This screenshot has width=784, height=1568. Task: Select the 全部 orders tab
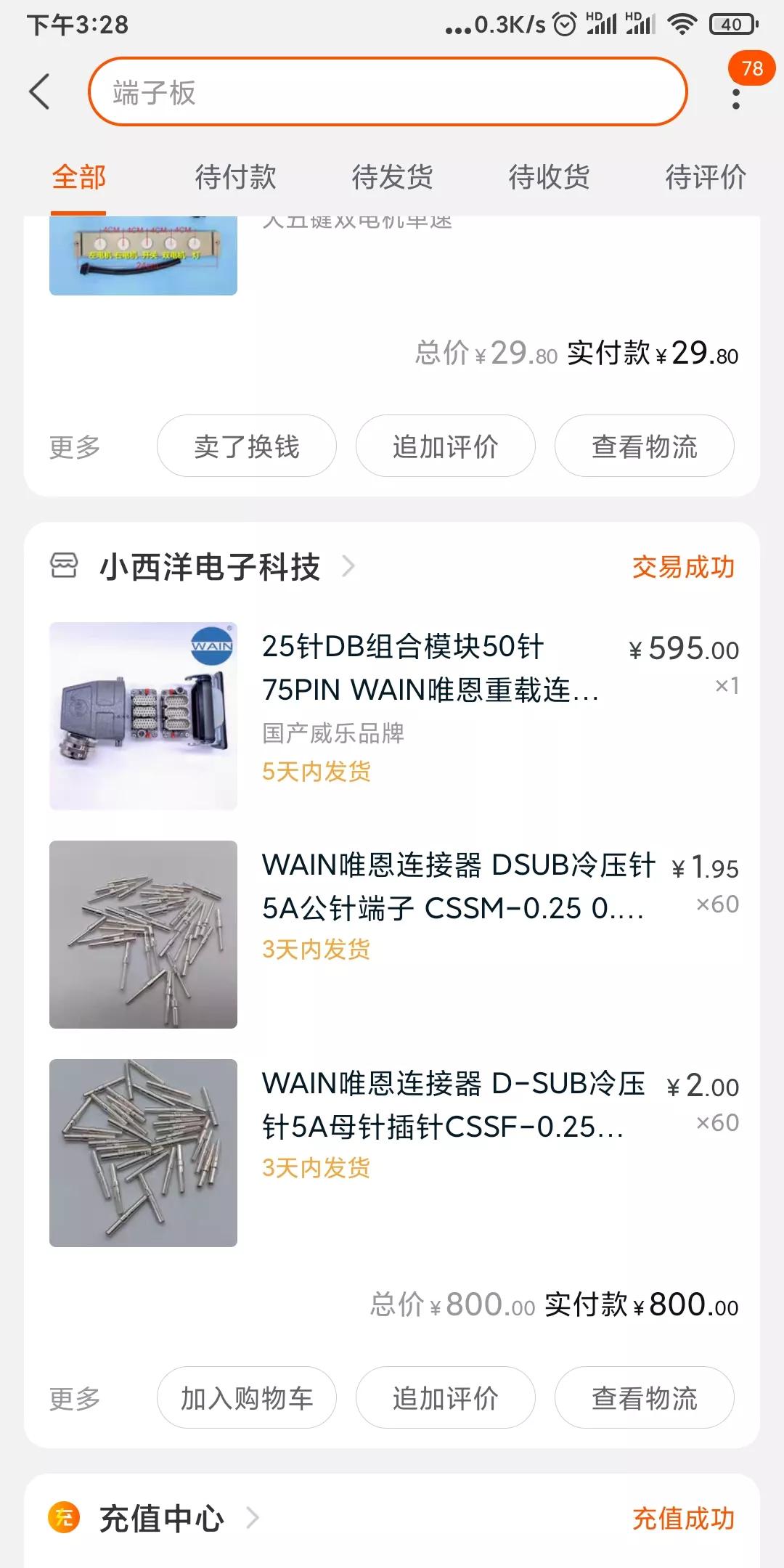[x=80, y=176]
